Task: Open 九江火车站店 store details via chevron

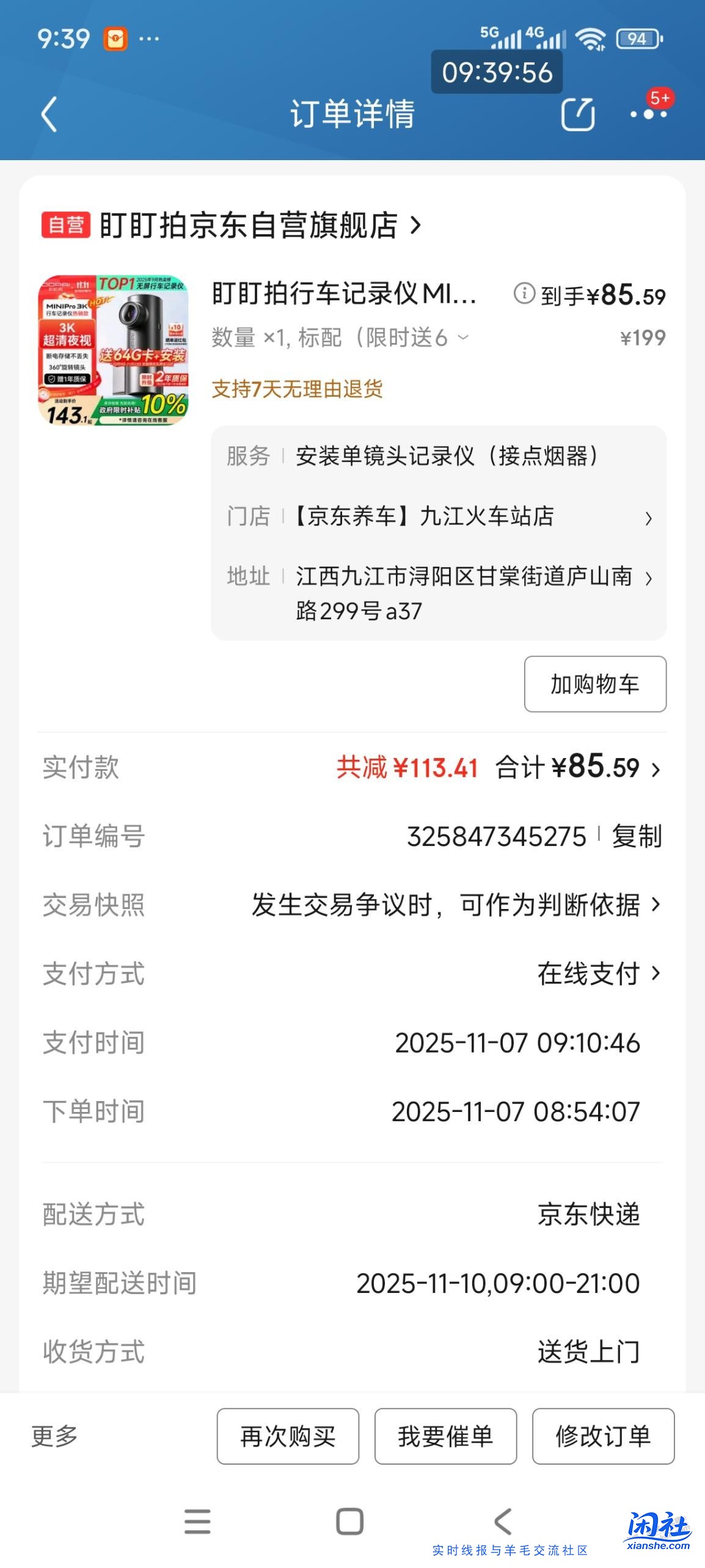Action: tap(649, 517)
